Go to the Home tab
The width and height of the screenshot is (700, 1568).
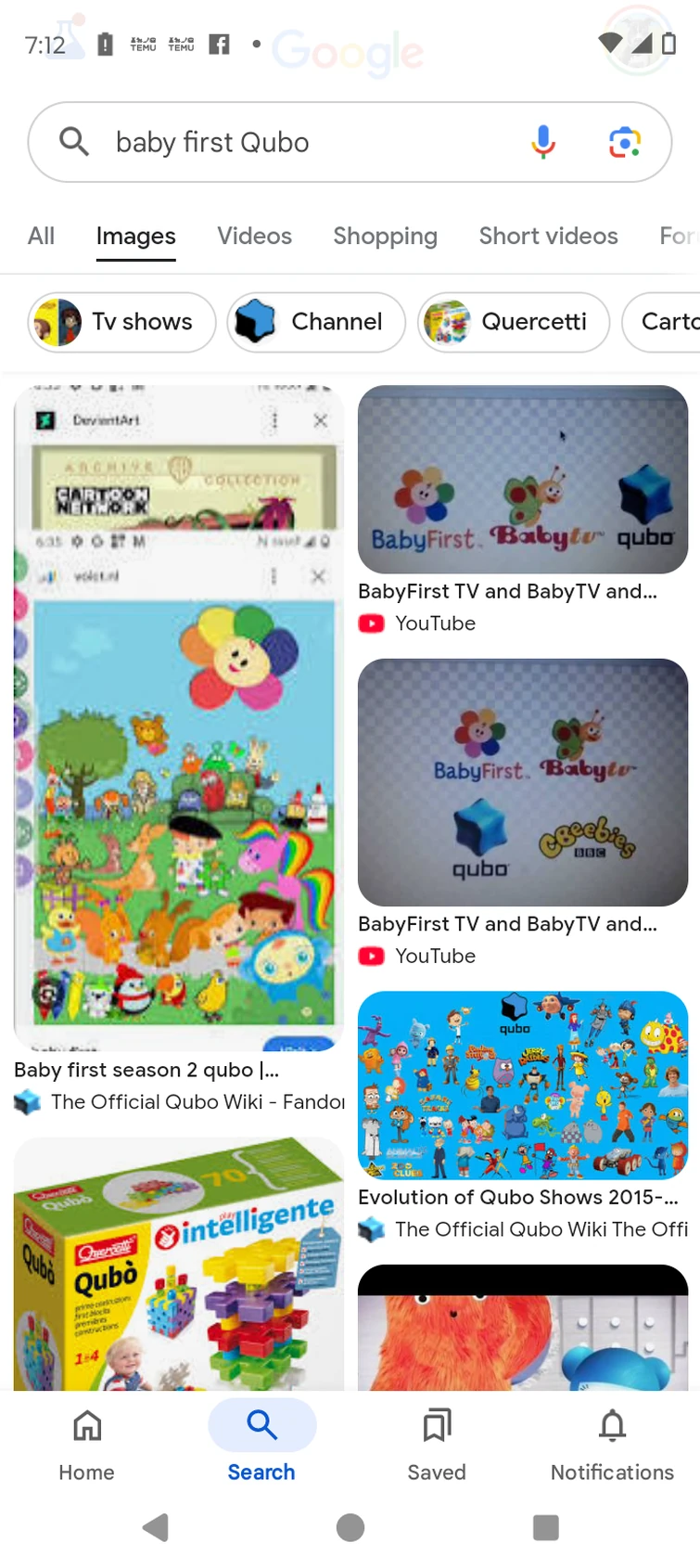[x=87, y=1443]
